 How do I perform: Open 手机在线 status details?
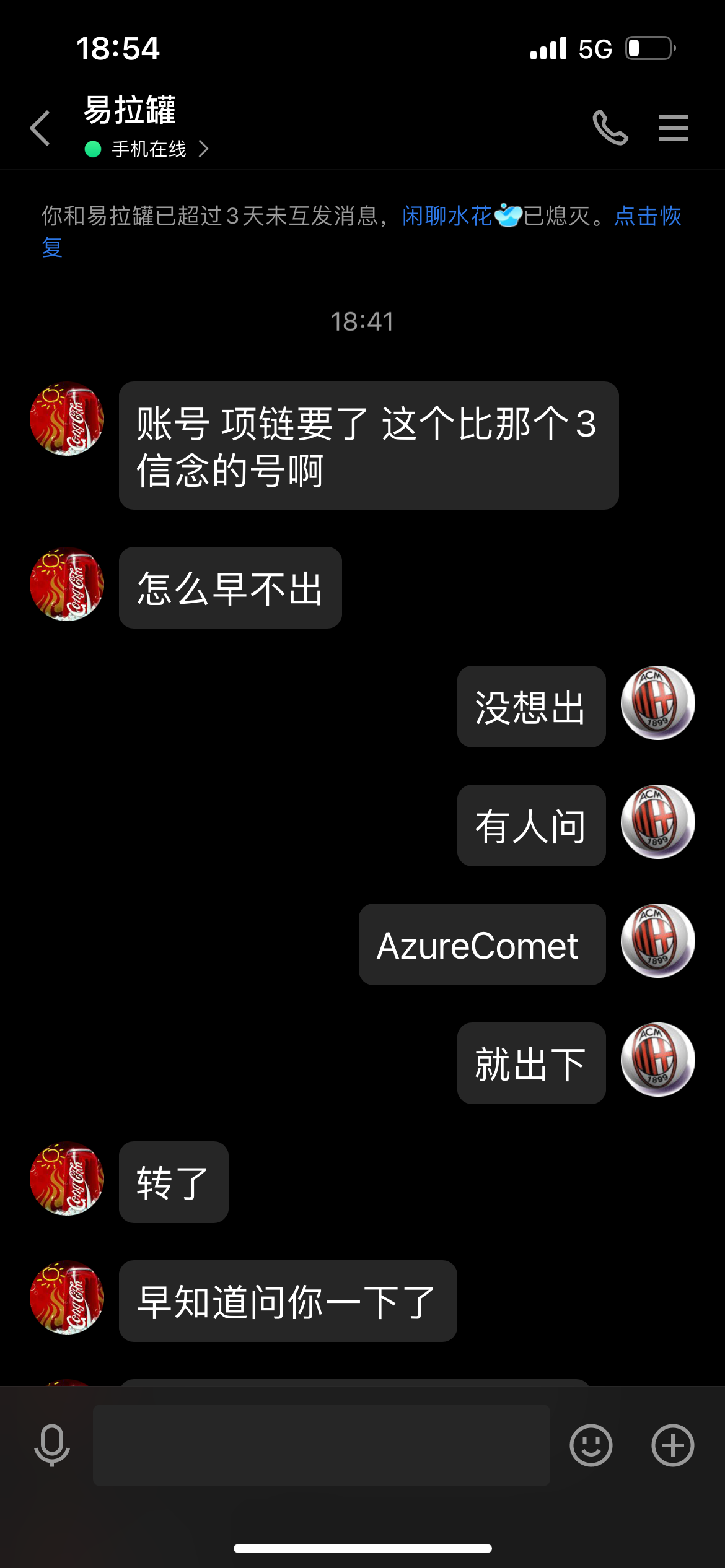point(149,149)
